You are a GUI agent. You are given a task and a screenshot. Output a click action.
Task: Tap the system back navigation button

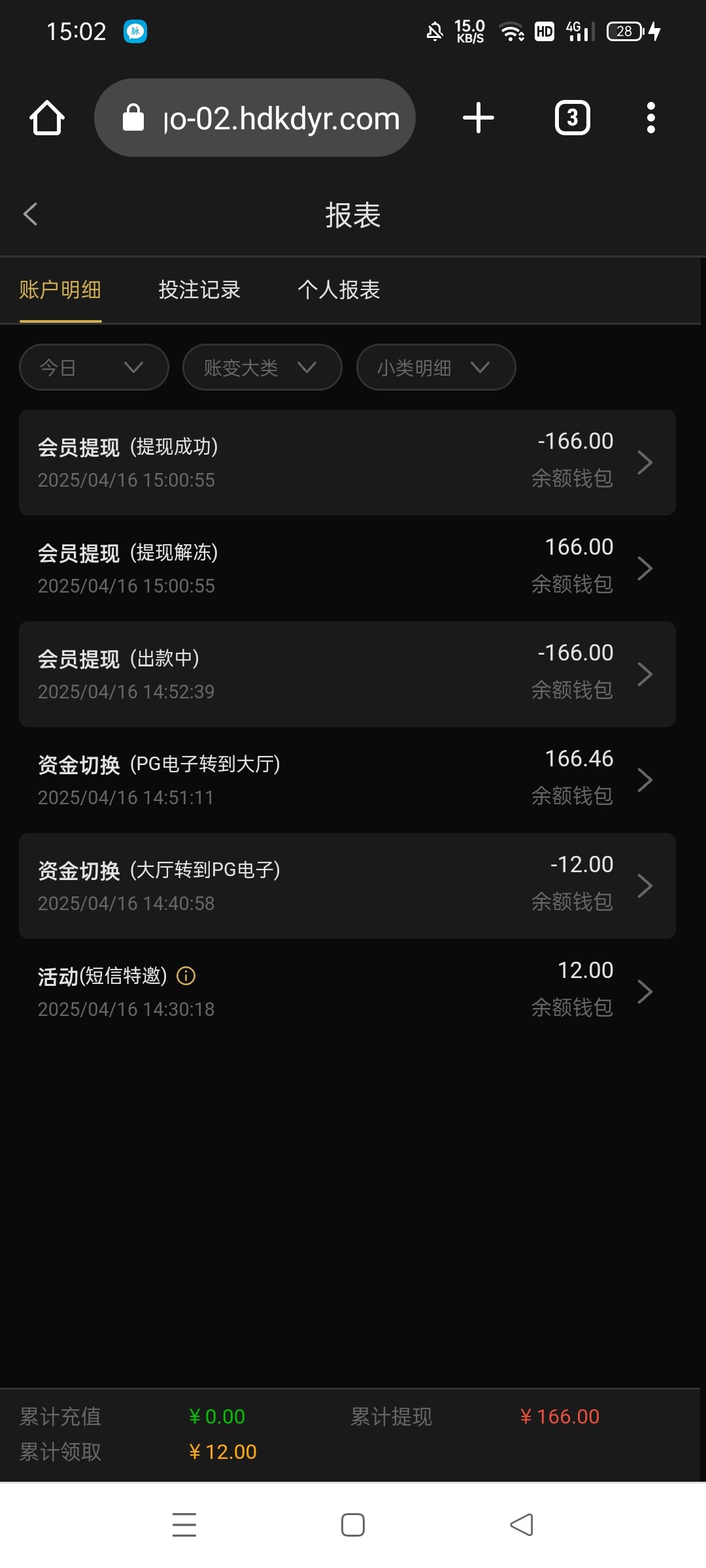coord(522,1525)
